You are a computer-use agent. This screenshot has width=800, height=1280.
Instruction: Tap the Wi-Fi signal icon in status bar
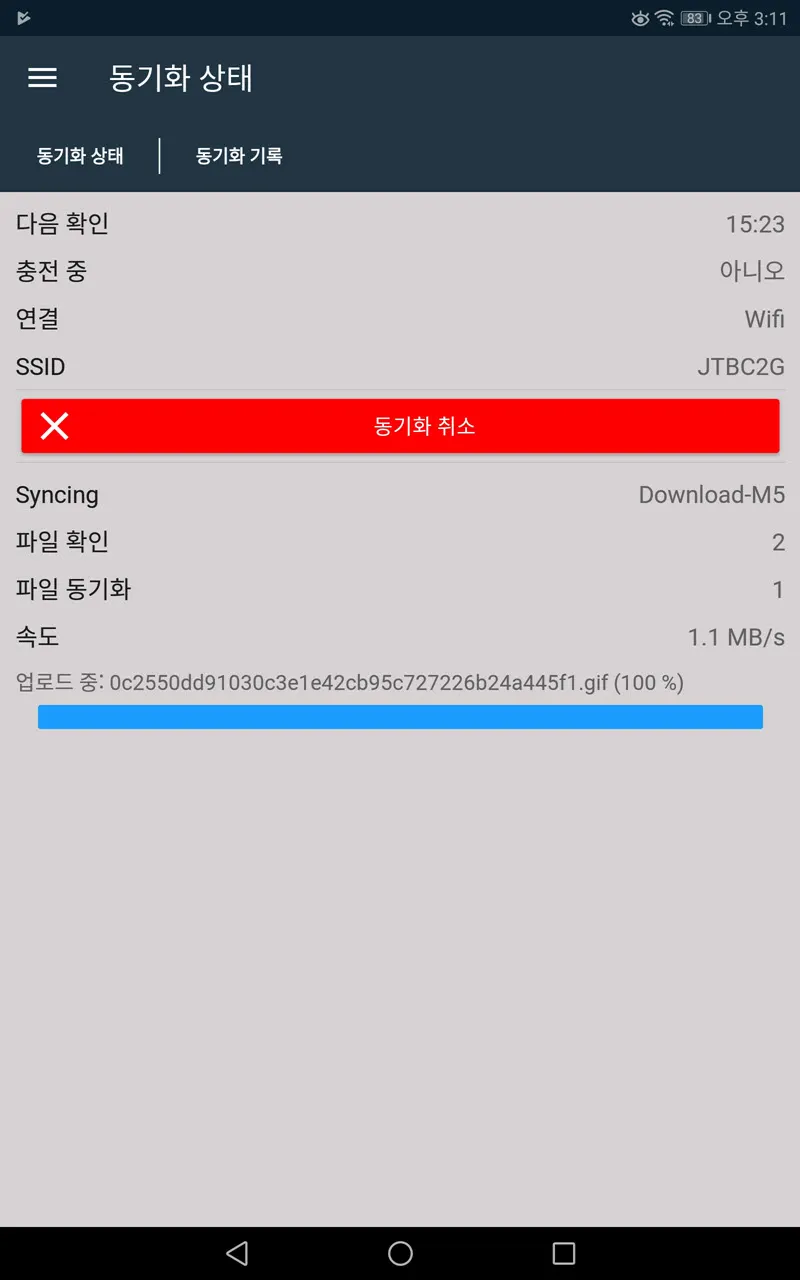665,16
